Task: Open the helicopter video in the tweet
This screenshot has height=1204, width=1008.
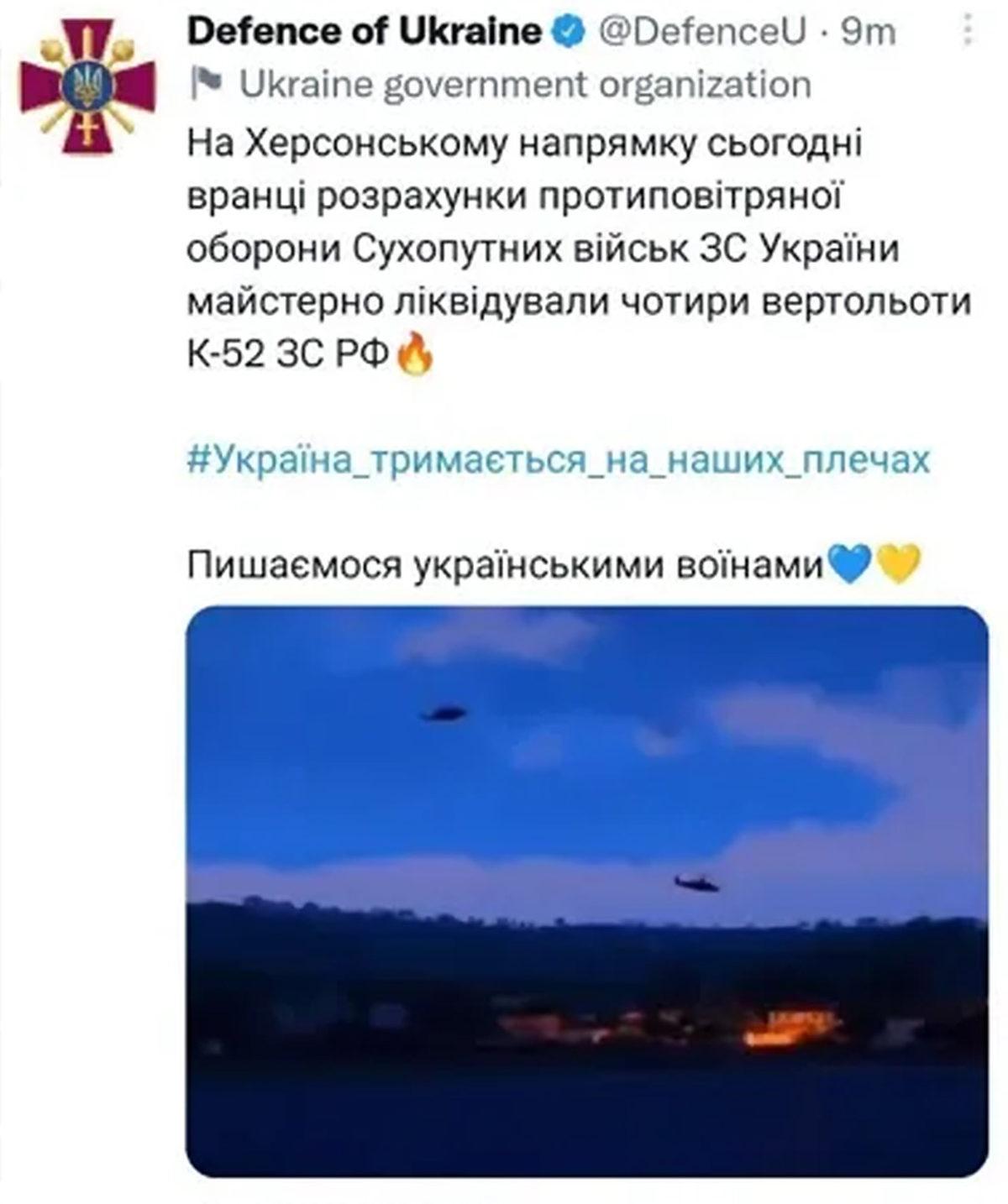Action: [x=586, y=890]
